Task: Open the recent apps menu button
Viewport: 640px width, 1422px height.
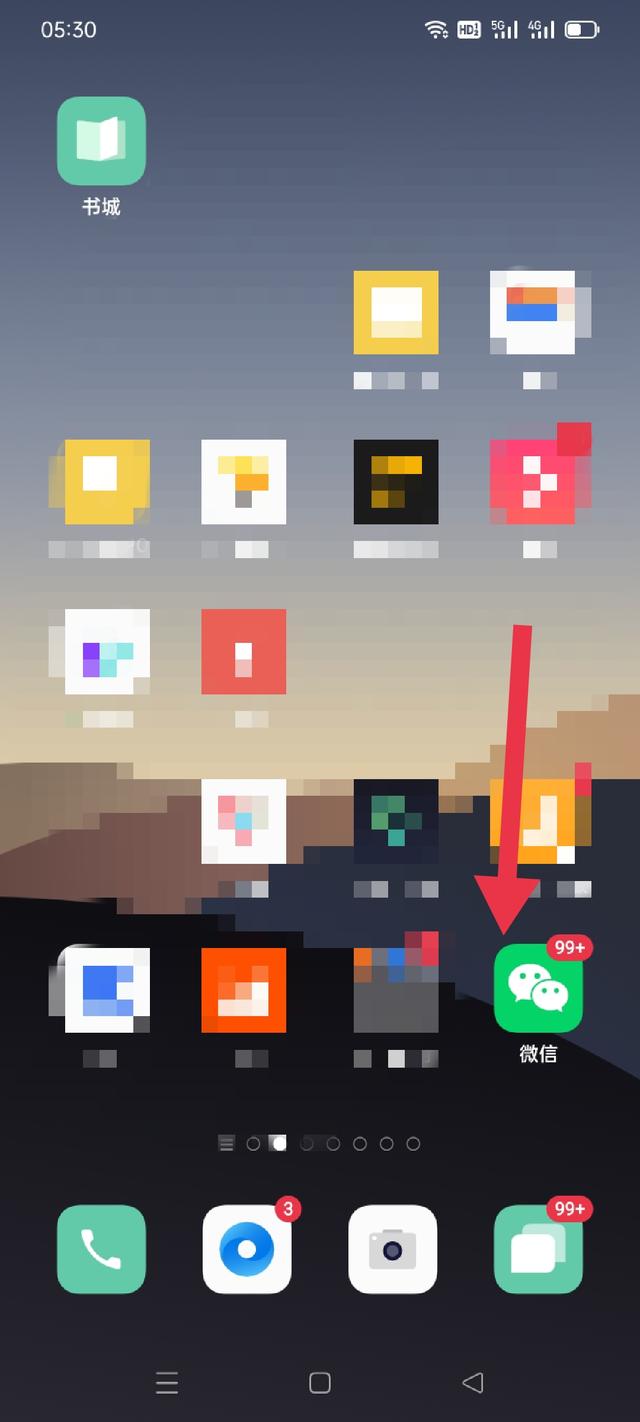Action: pyautogui.click(x=167, y=1382)
